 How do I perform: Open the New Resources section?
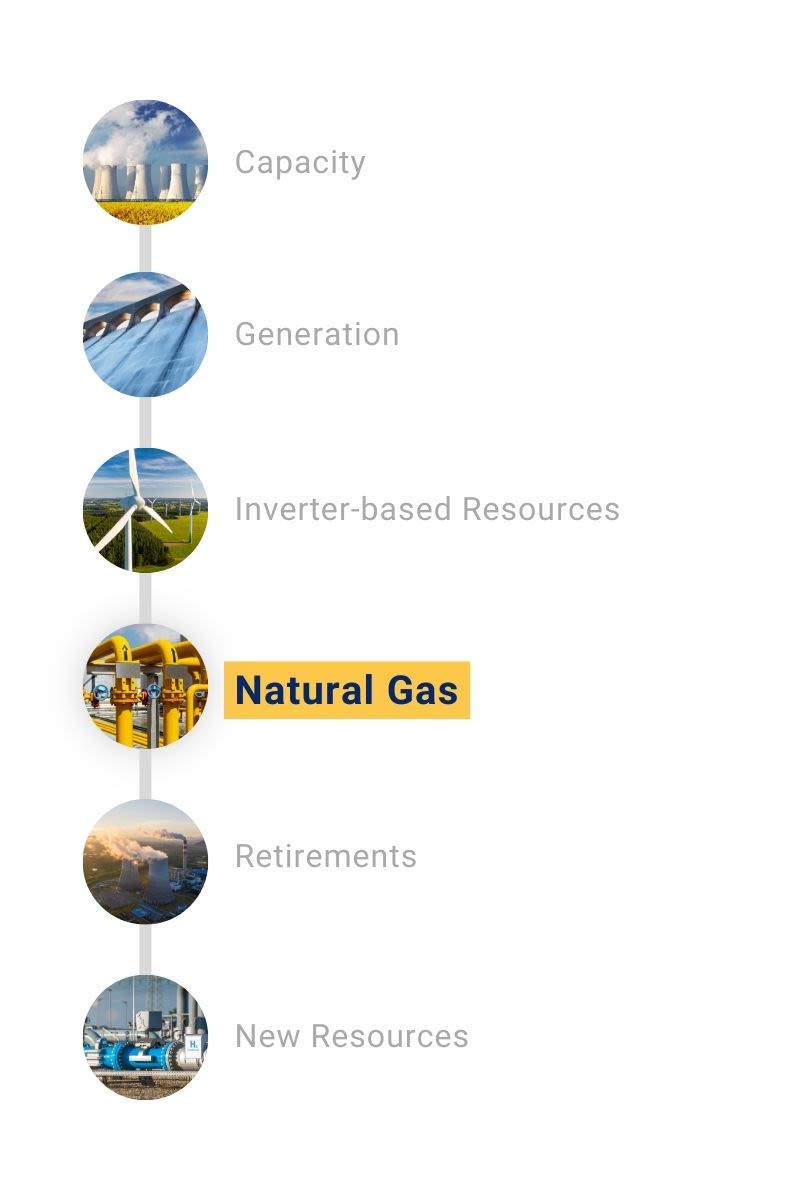pyautogui.click(x=351, y=1036)
